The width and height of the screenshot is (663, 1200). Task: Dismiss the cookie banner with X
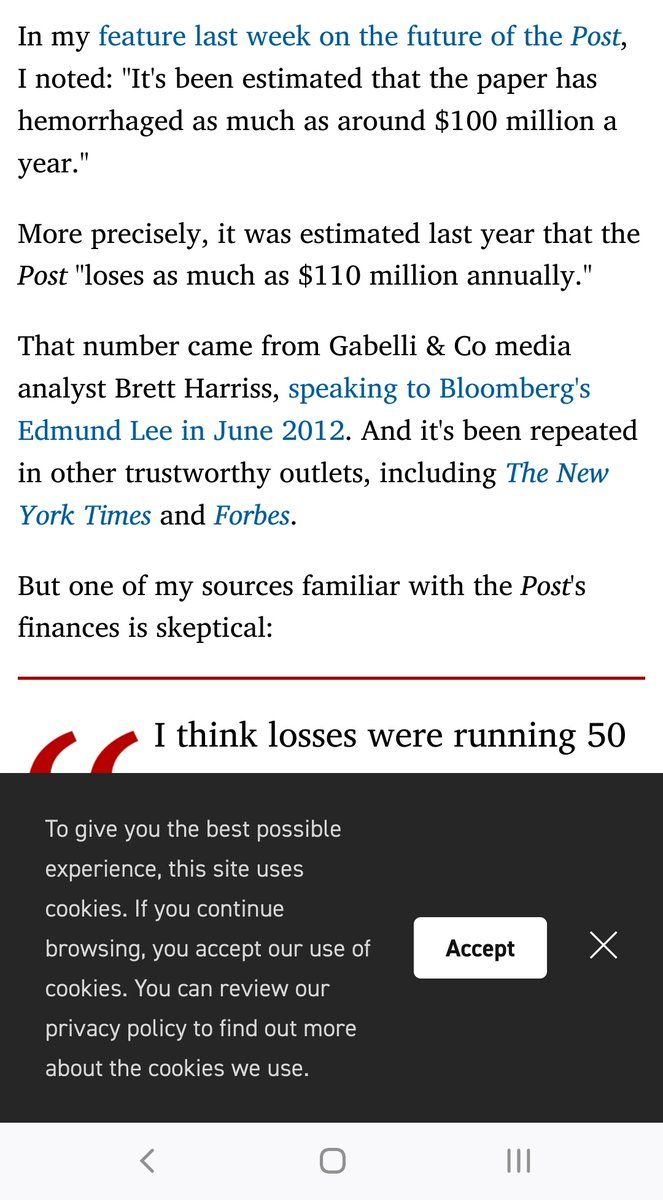tap(603, 945)
